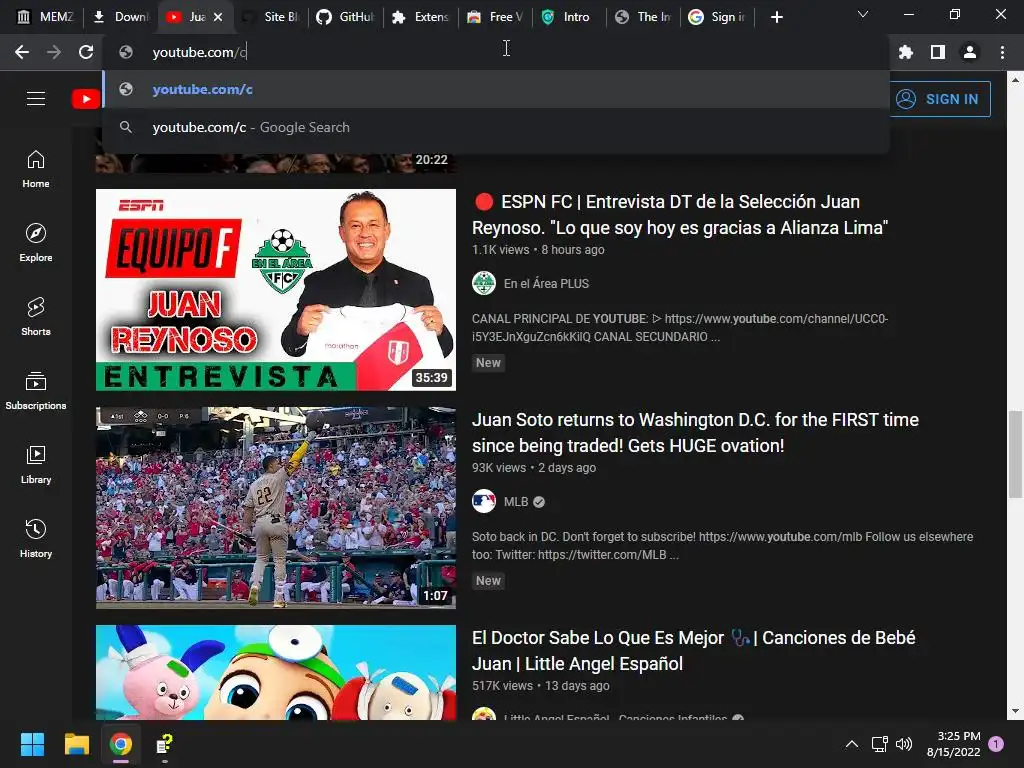
Task: Open the YouTube hamburger menu
Action: coord(36,99)
